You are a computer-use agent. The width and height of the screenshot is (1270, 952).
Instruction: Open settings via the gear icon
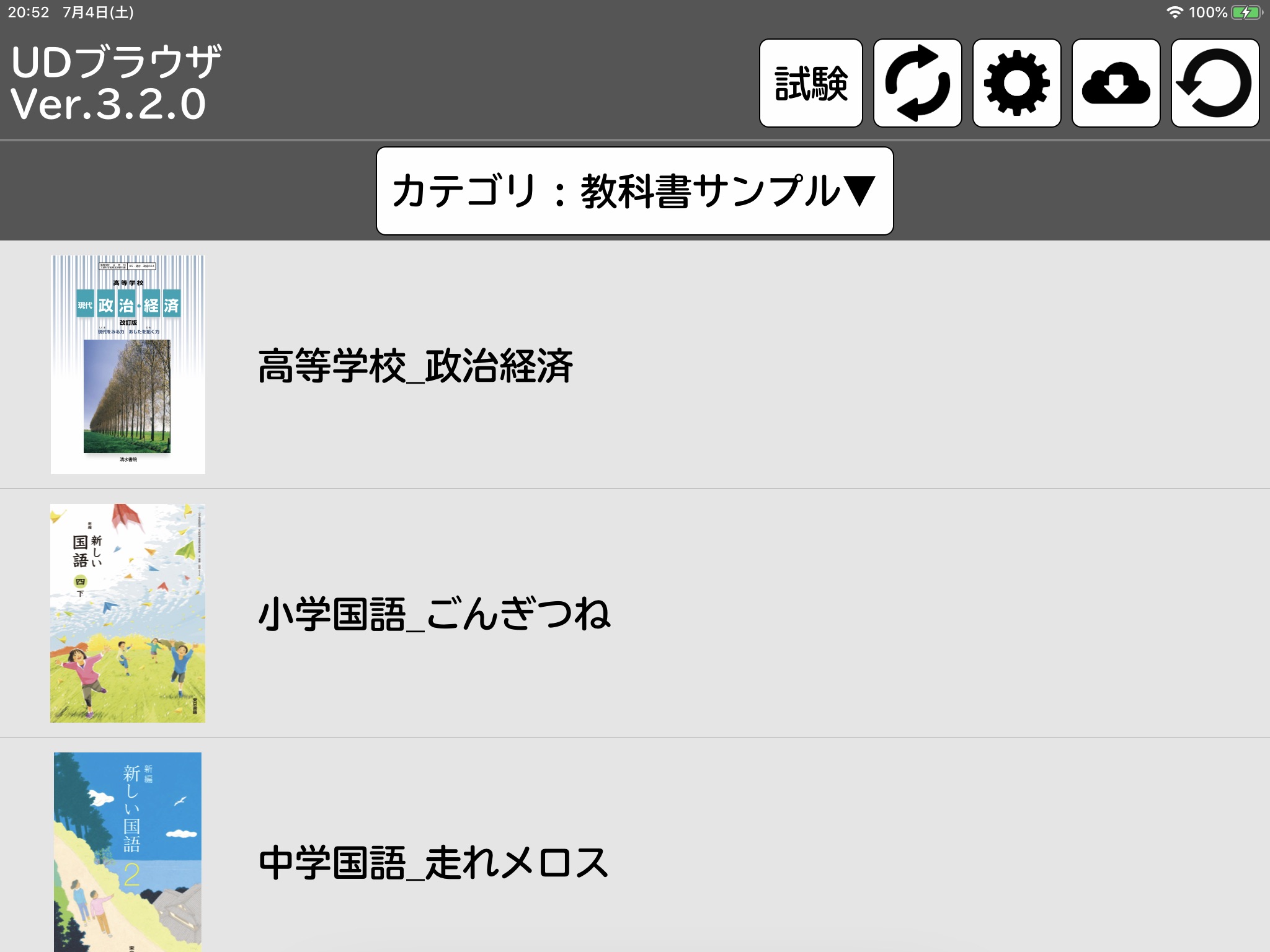pyautogui.click(x=1016, y=83)
